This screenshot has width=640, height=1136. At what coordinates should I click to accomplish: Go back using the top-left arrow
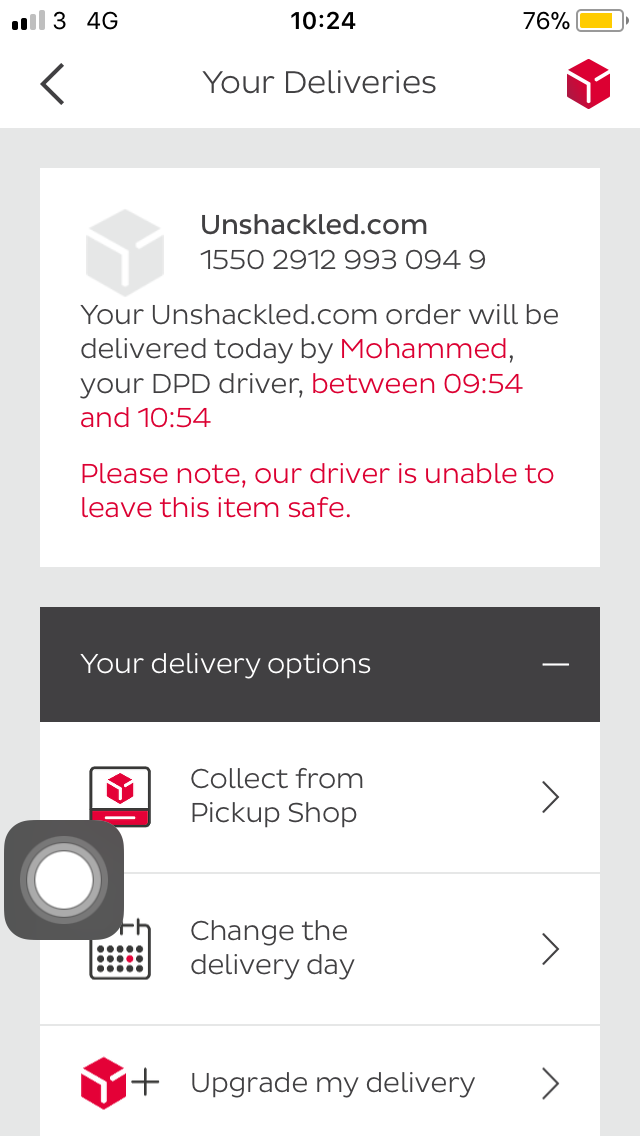pyautogui.click(x=52, y=84)
